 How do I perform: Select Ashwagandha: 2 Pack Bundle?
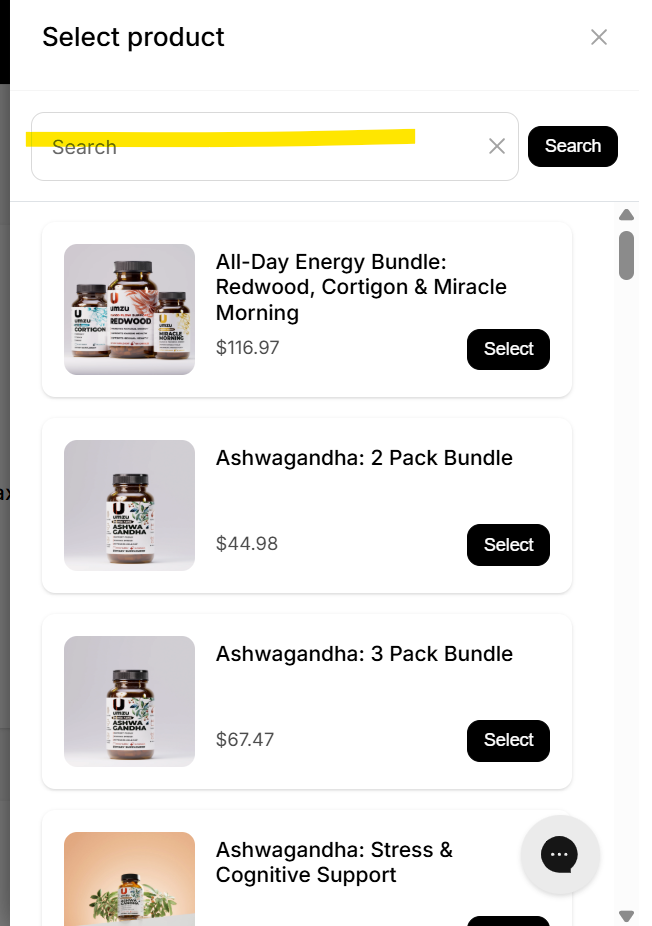(x=508, y=544)
